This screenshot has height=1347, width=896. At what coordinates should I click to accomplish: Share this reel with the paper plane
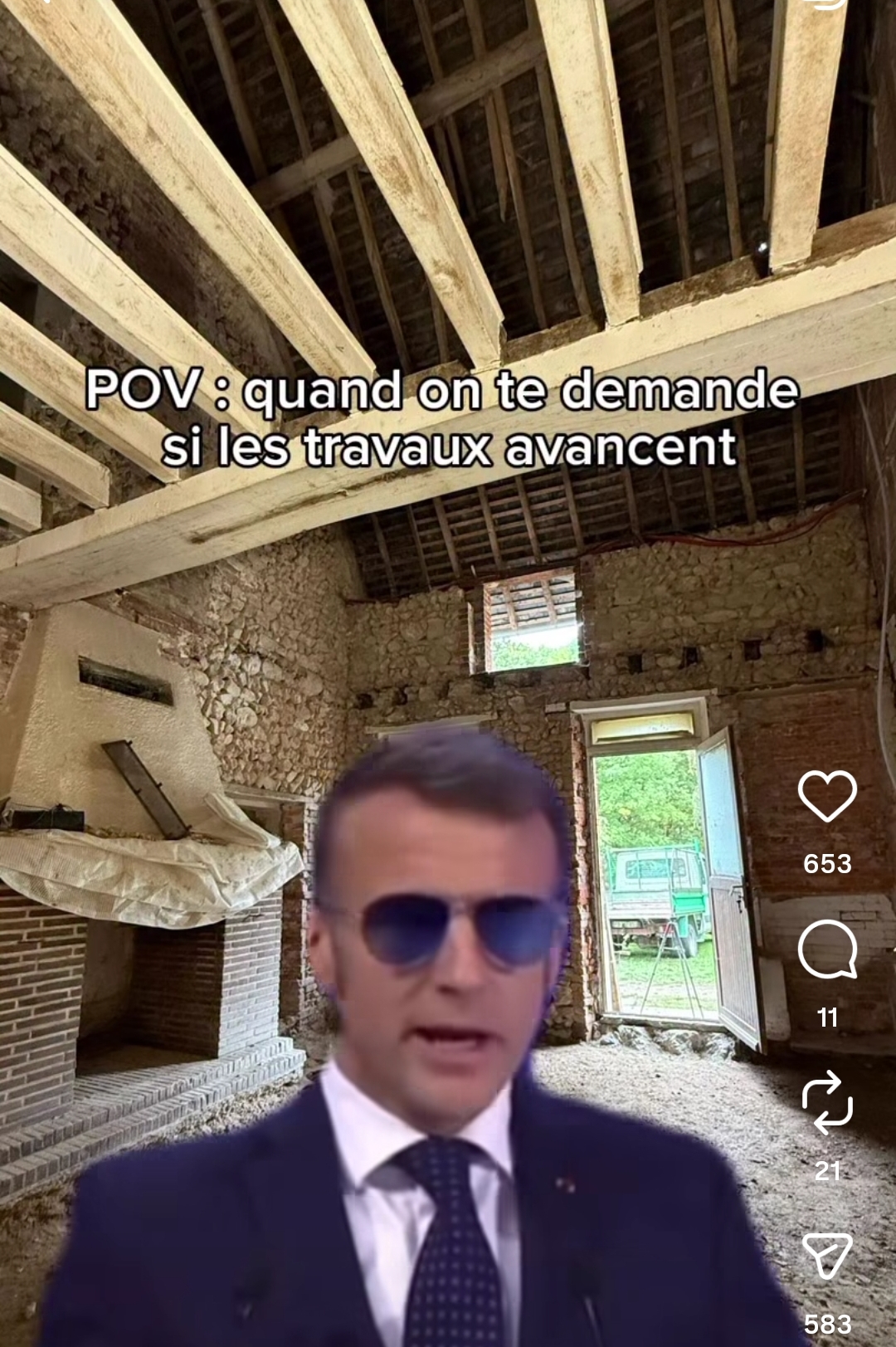point(827,1256)
